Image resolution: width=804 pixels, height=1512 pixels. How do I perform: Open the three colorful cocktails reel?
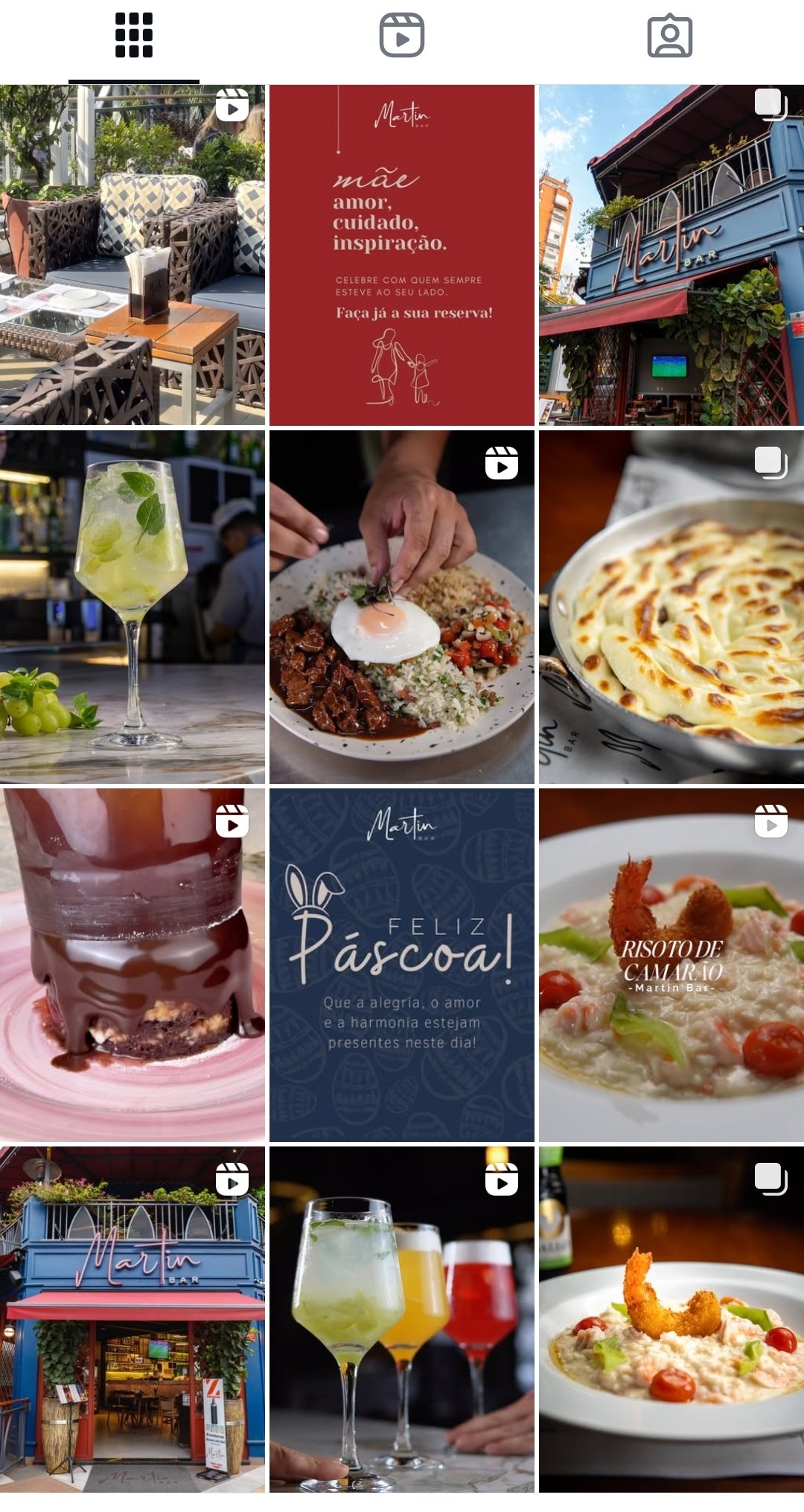click(x=402, y=1319)
